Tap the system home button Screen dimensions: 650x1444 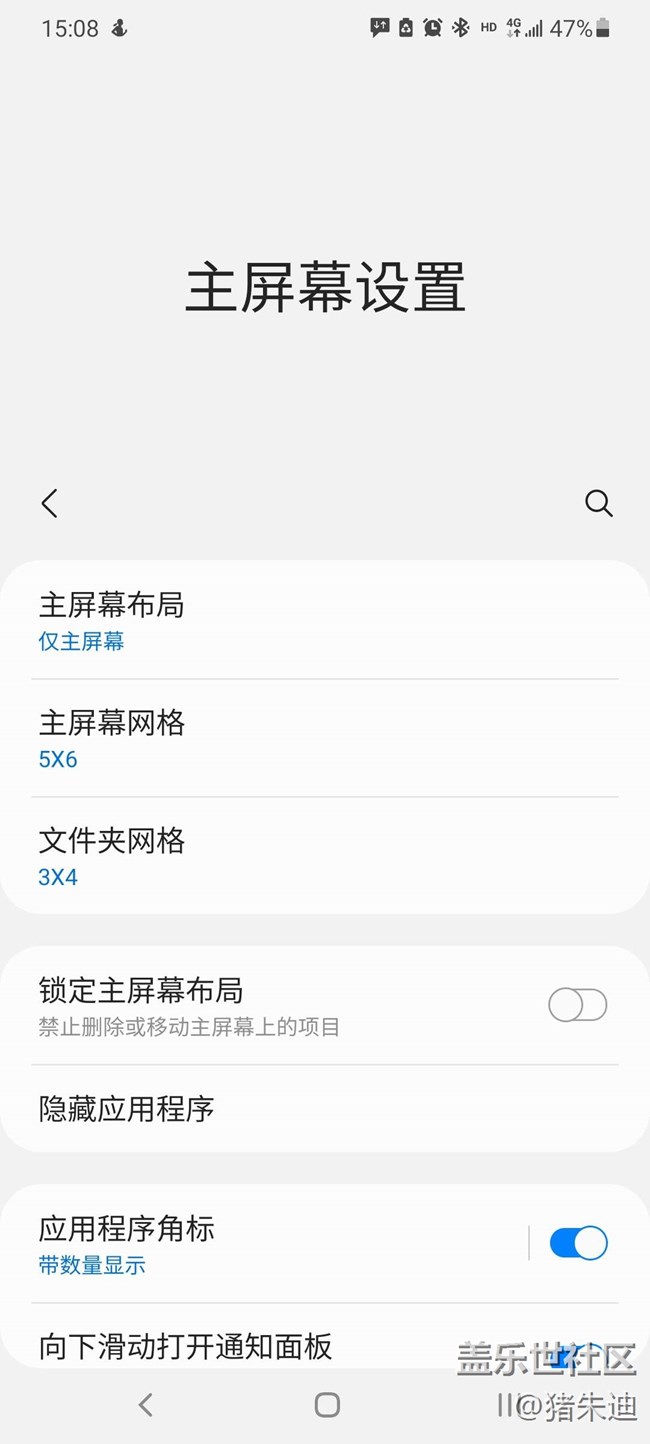[x=327, y=1405]
